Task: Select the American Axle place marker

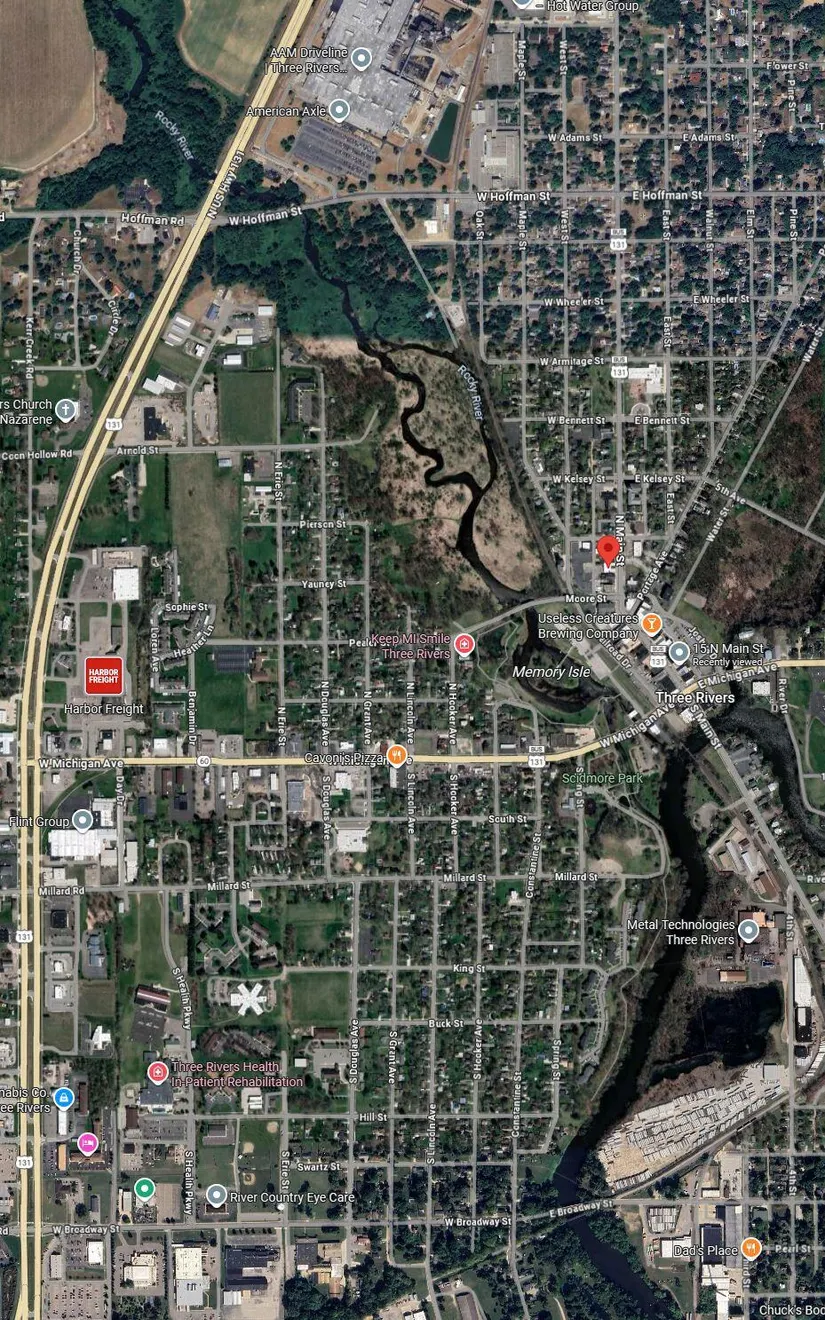Action: [x=339, y=109]
